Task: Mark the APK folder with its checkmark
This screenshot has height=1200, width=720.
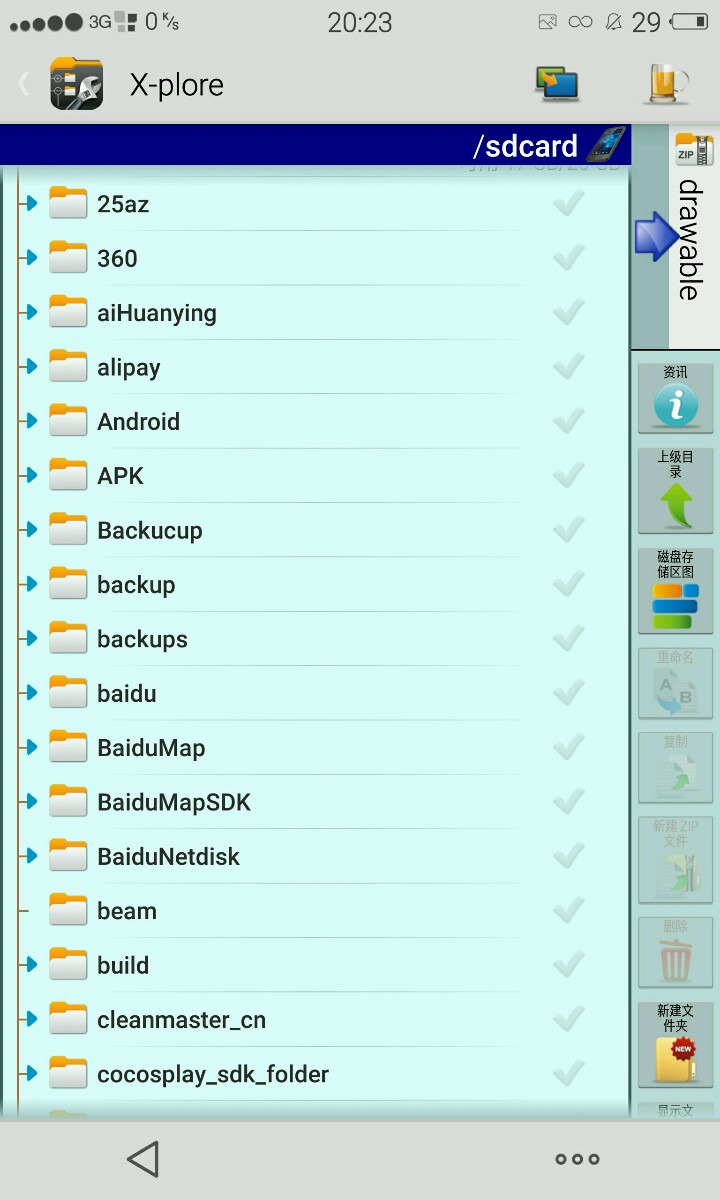Action: (569, 476)
